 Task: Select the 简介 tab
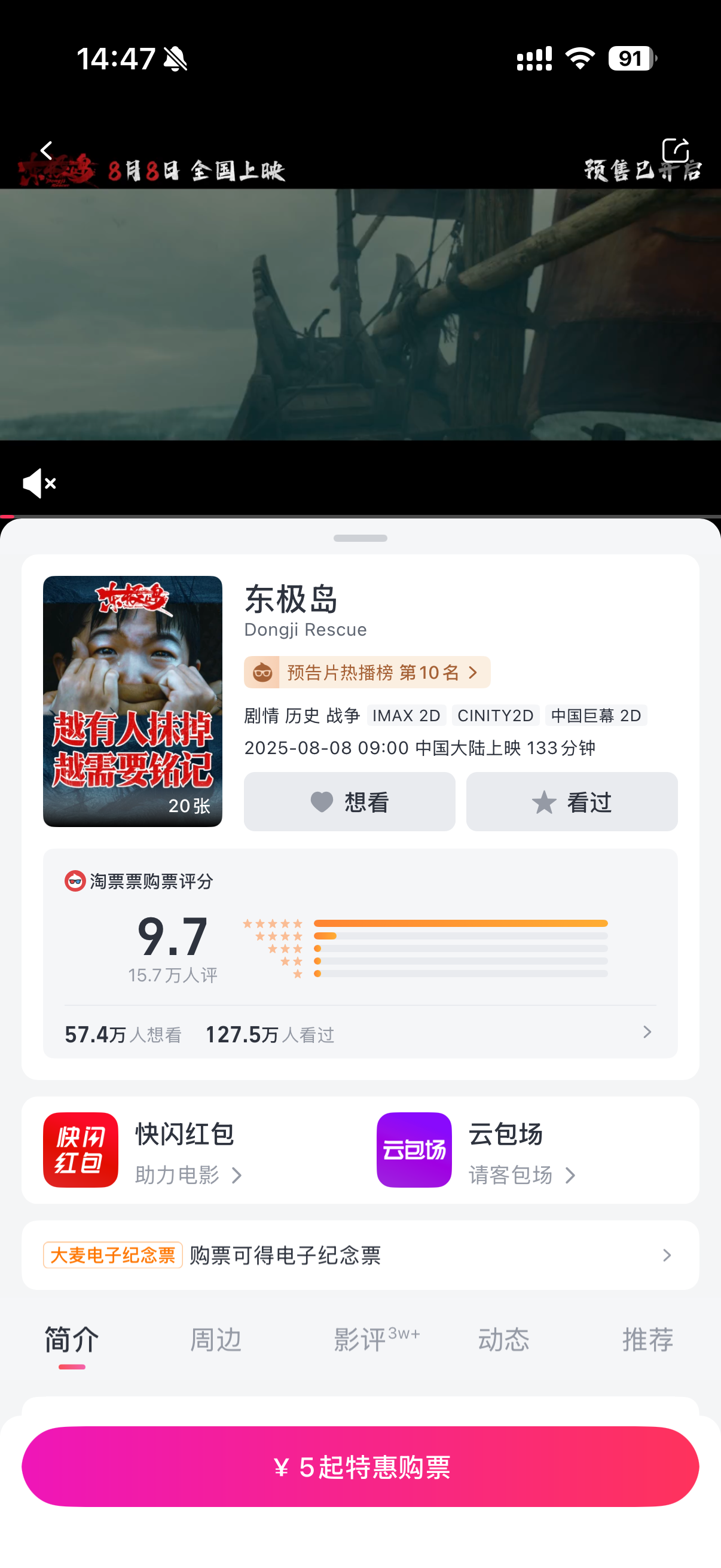72,1340
